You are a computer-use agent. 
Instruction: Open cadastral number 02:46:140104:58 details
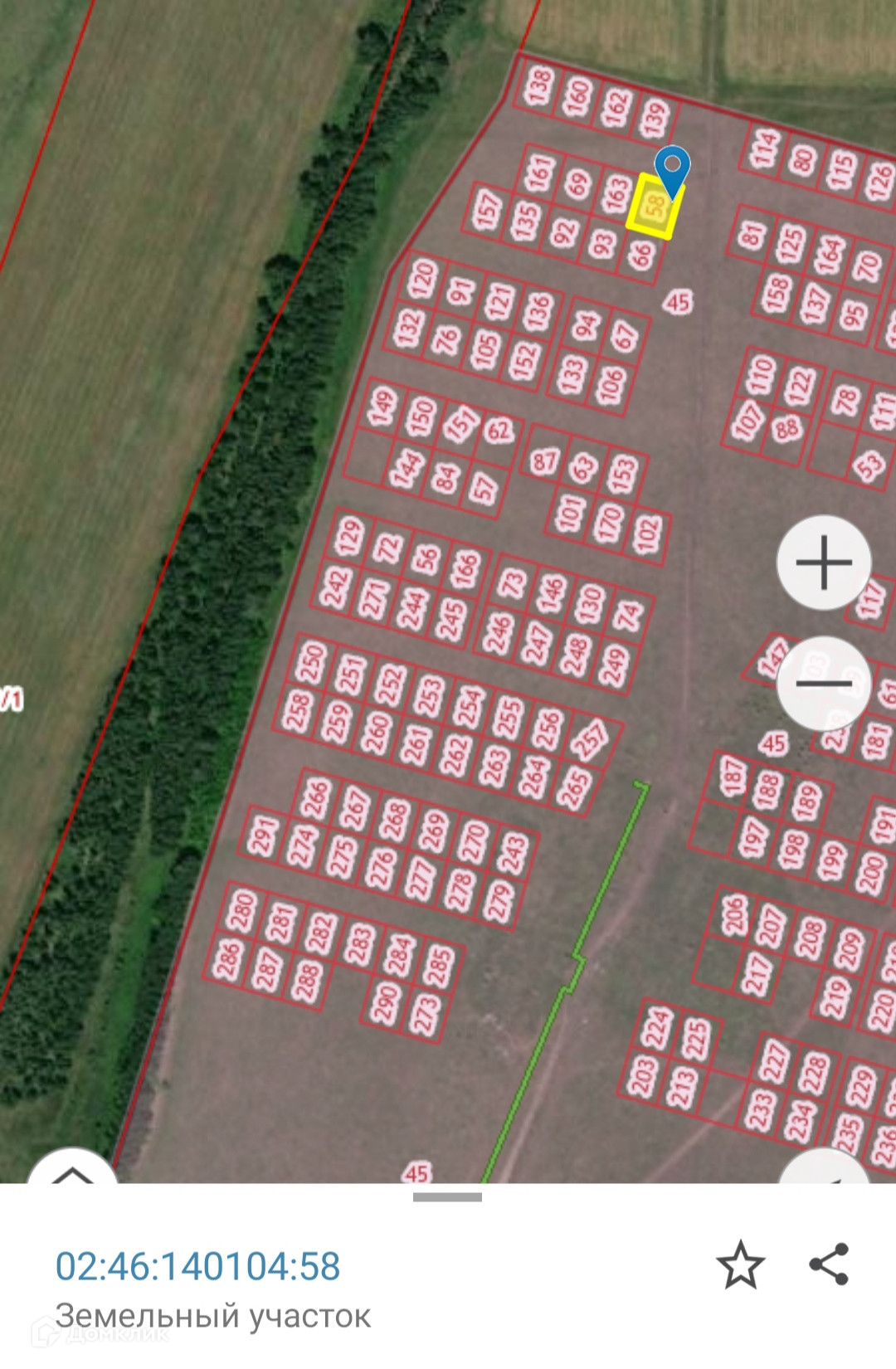197,1266
